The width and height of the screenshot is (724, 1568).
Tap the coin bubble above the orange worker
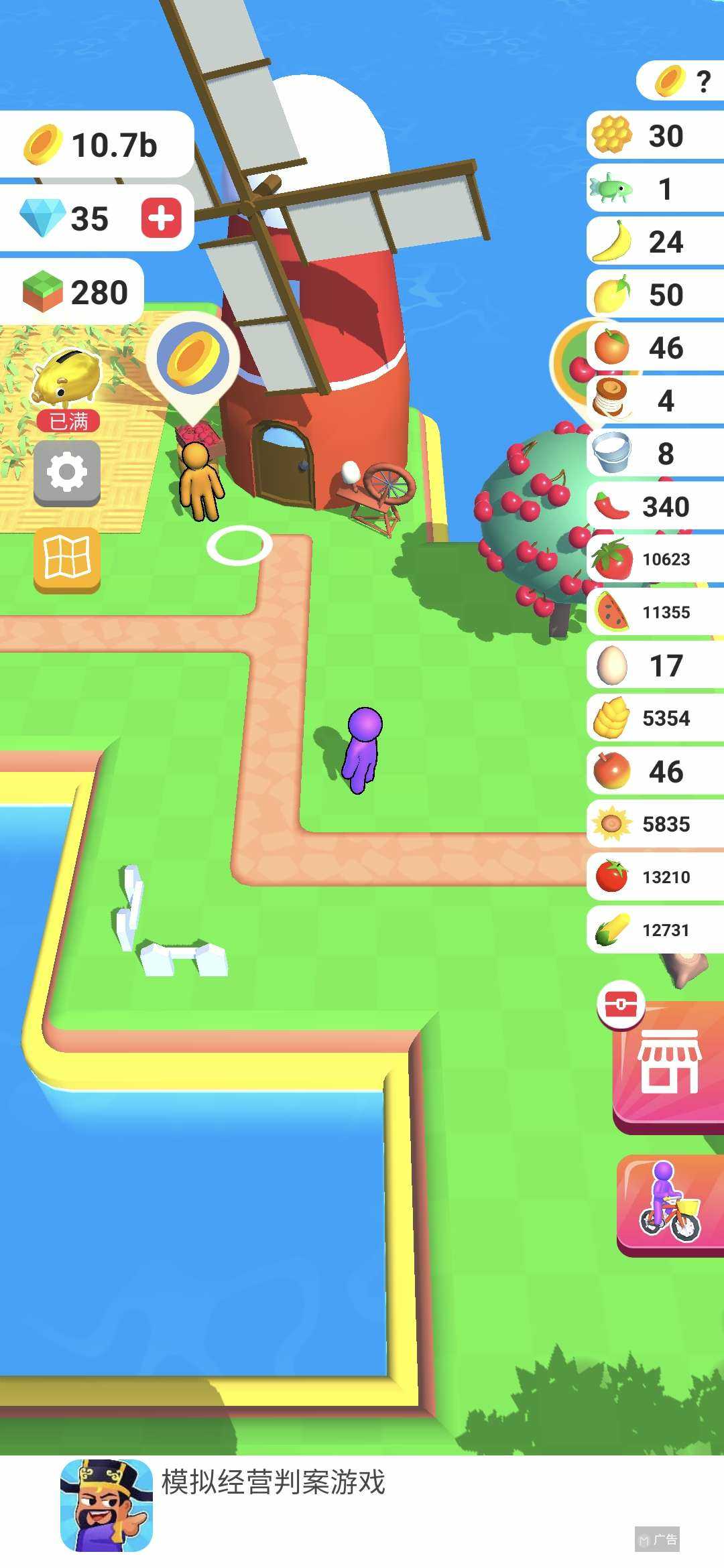[193, 358]
